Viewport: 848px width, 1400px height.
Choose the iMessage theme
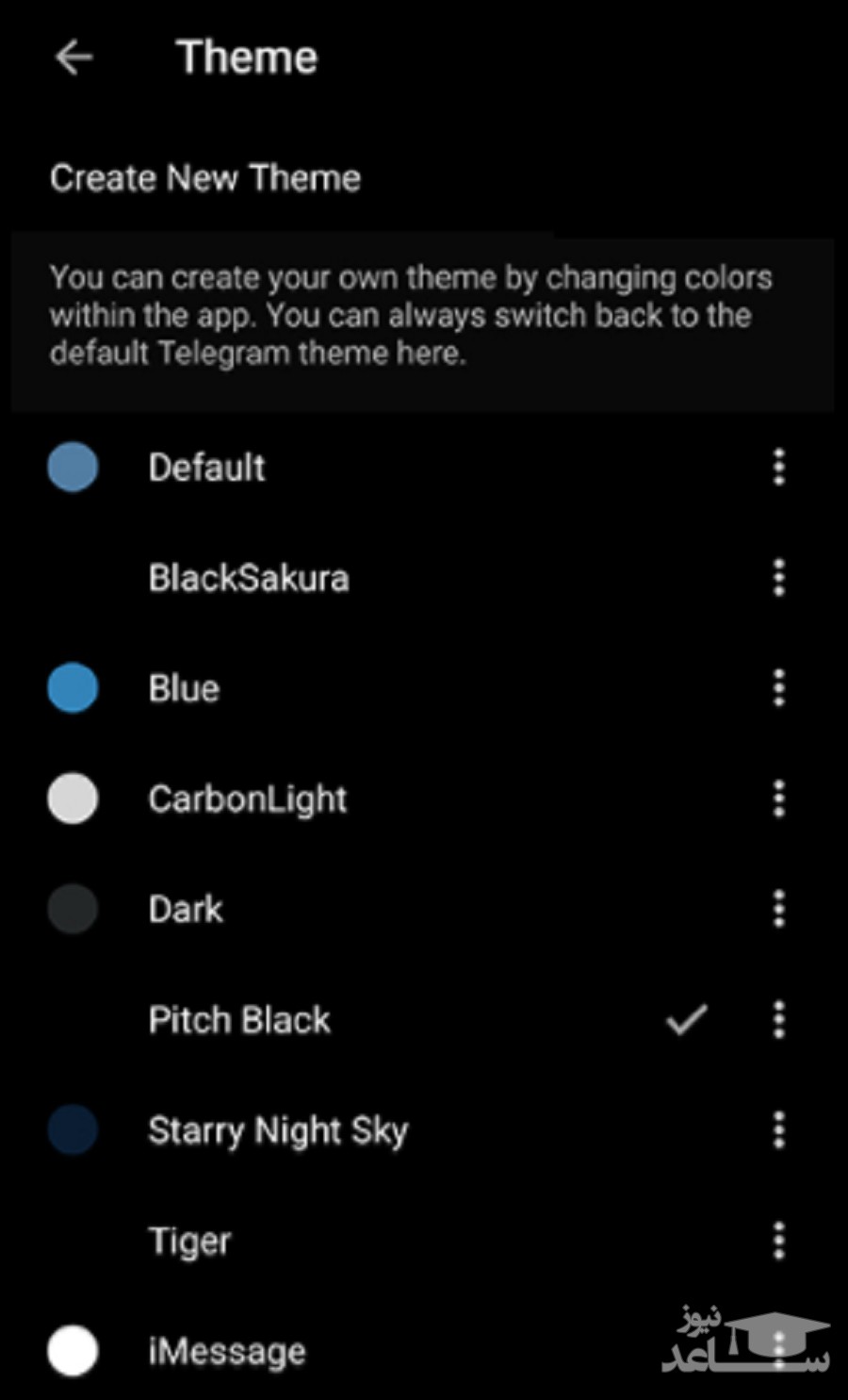pyautogui.click(x=227, y=1352)
